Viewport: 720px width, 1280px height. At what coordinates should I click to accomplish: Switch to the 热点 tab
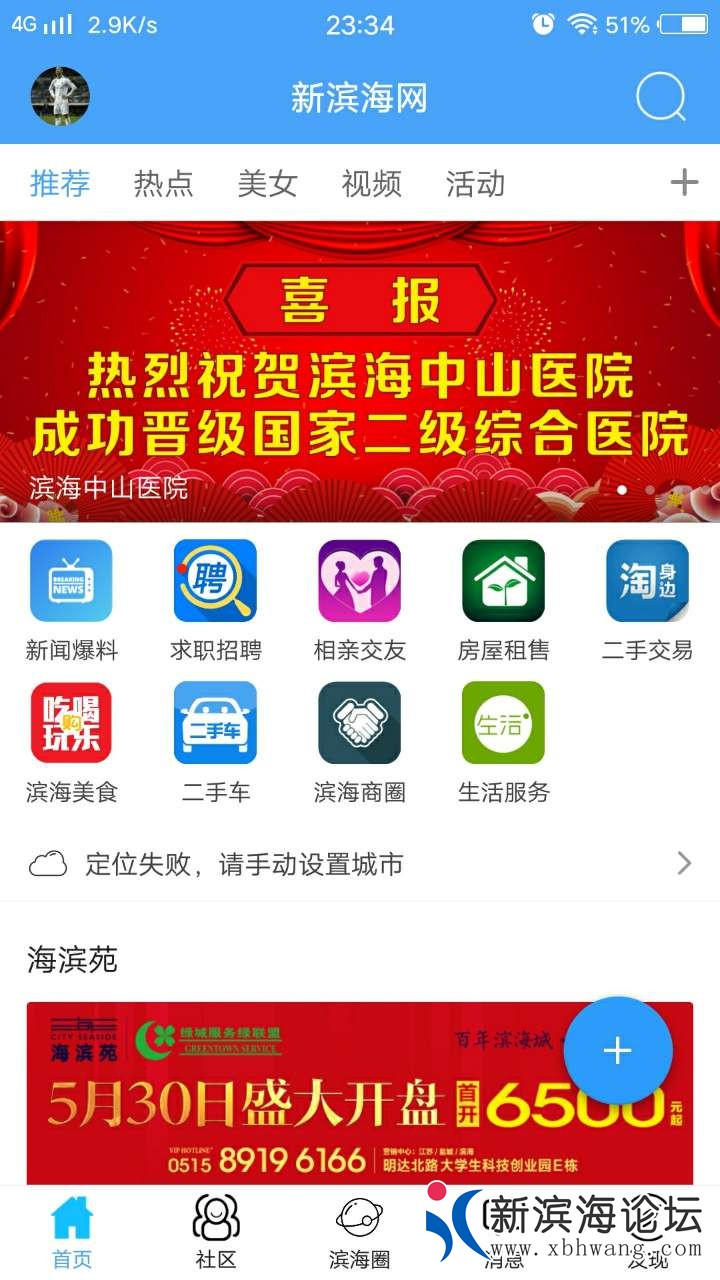click(x=164, y=184)
